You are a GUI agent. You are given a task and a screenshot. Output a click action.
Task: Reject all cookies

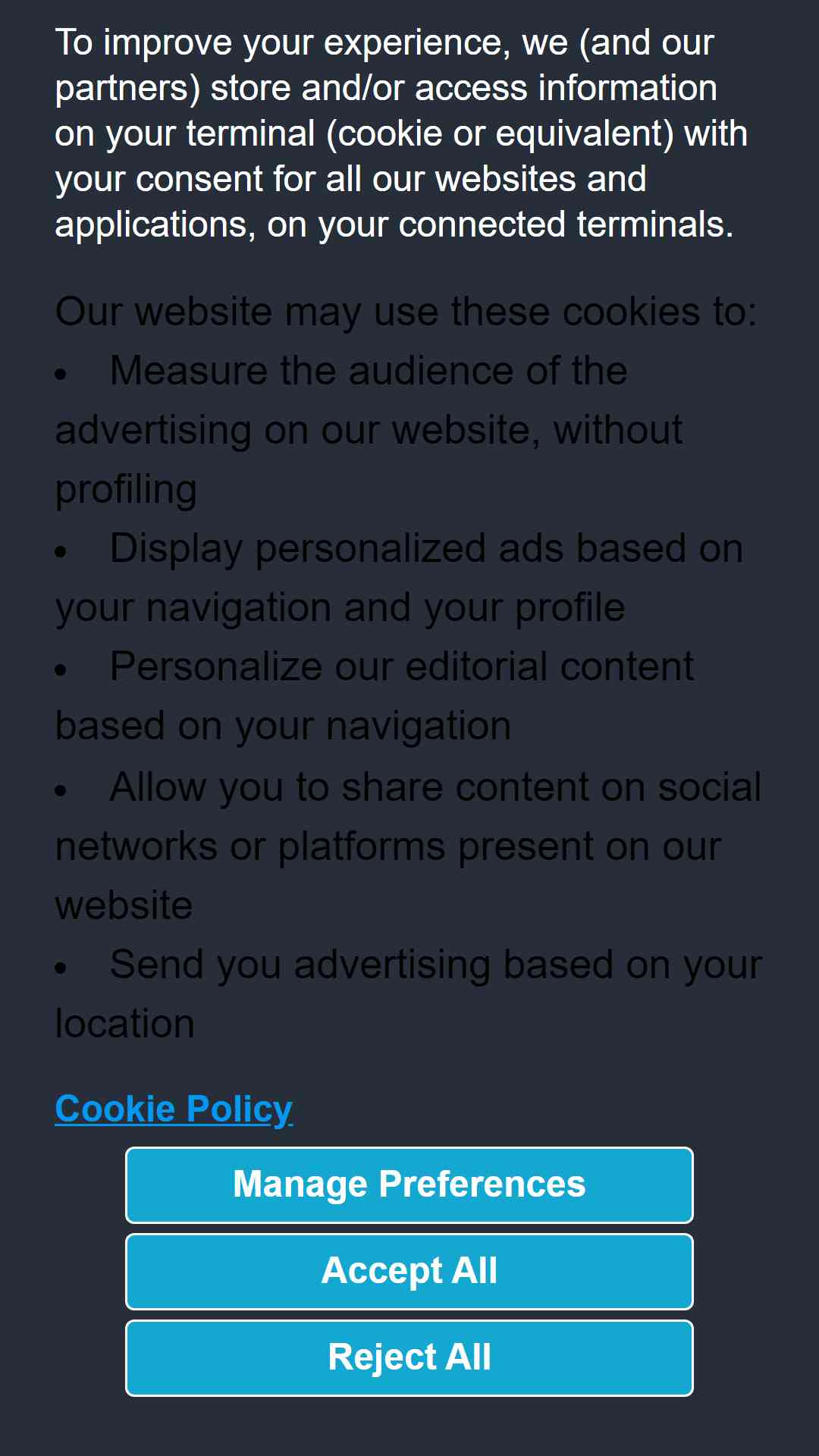(409, 1358)
